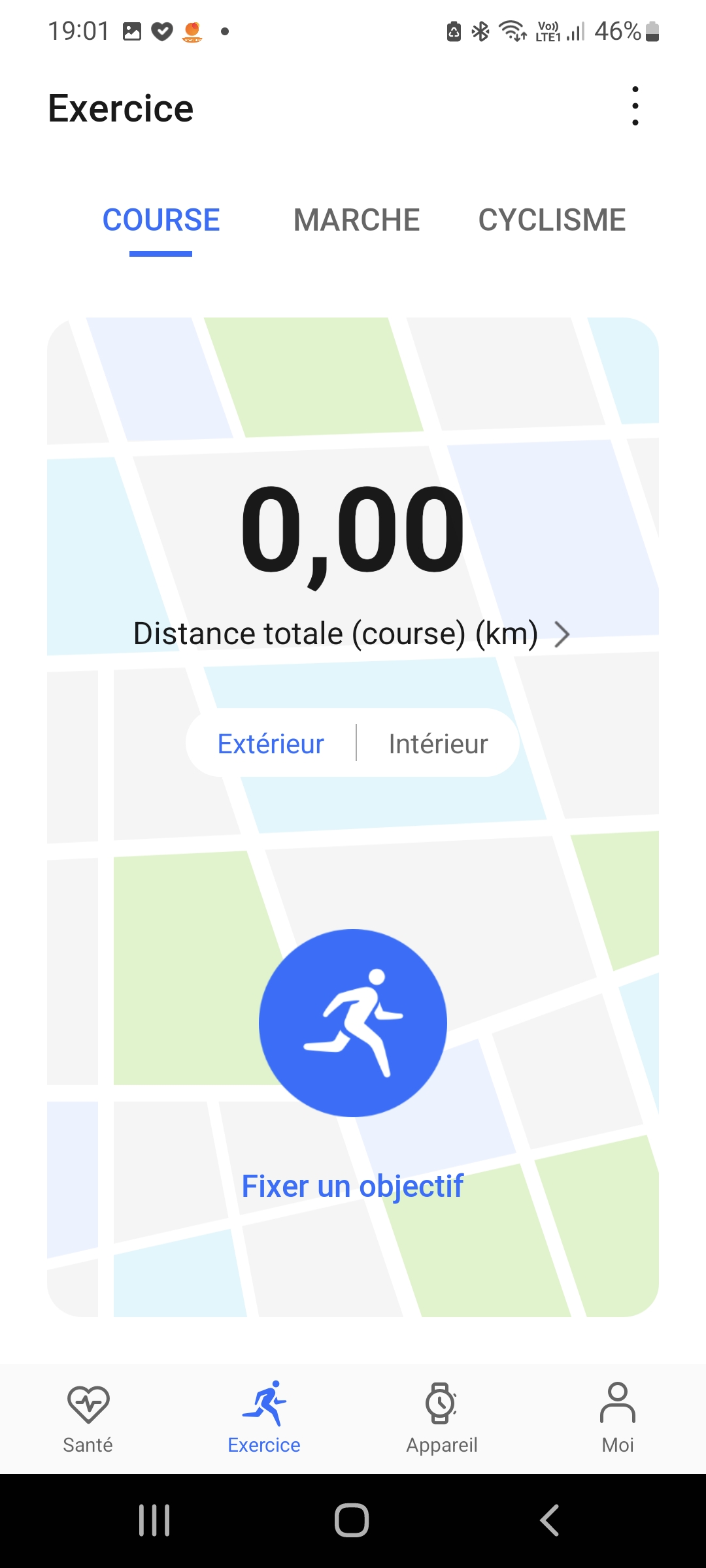
Task: Switch to the CYCLISME tab
Action: point(552,220)
